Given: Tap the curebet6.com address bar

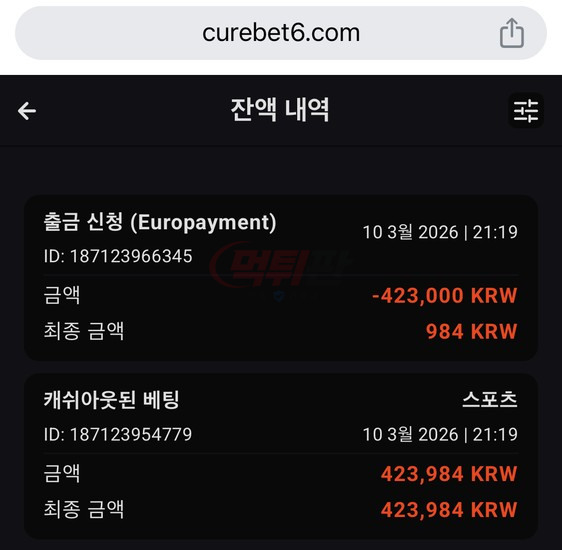Looking at the screenshot, I should tap(281, 33).
